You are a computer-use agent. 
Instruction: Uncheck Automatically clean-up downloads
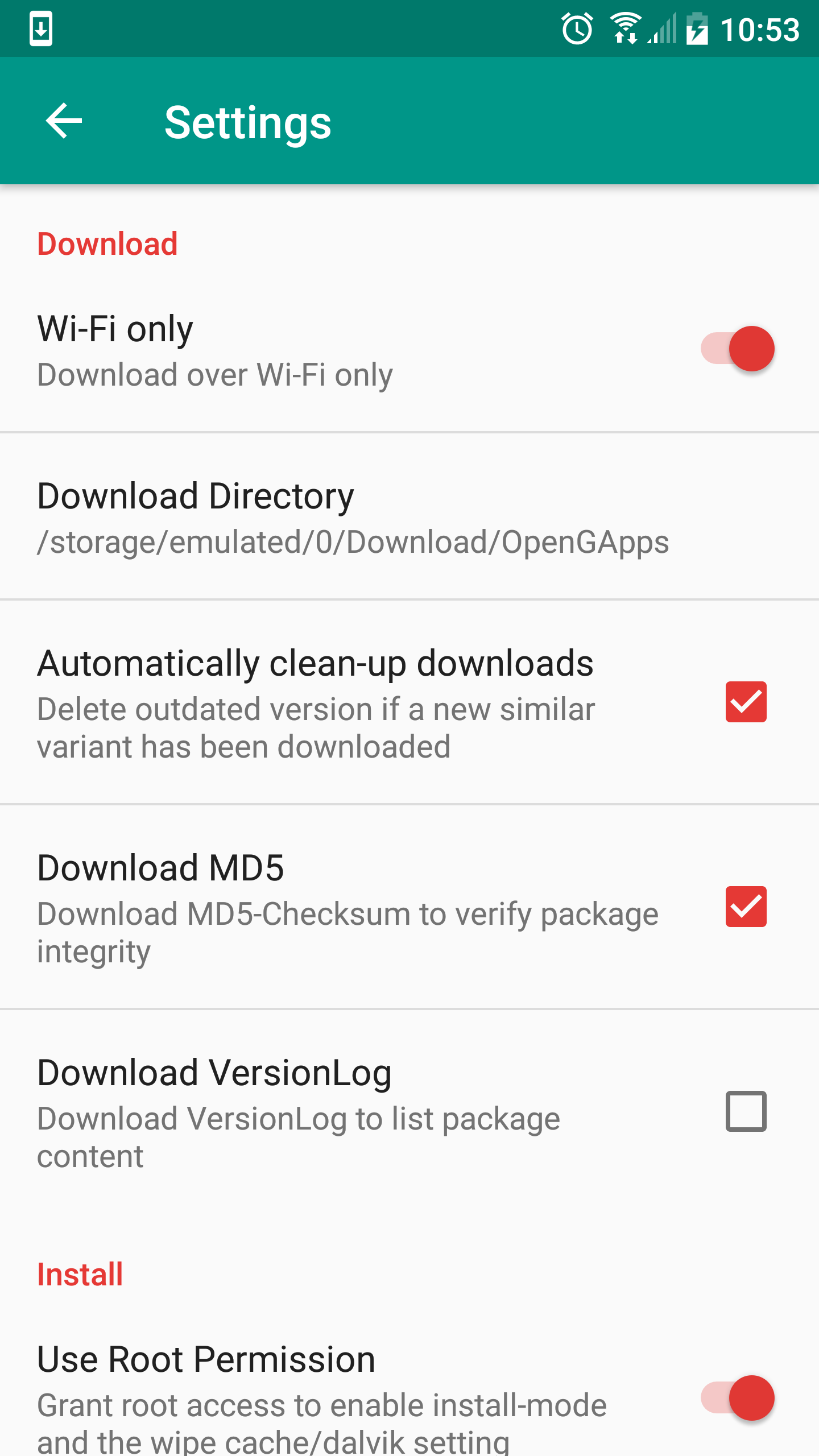point(746,702)
